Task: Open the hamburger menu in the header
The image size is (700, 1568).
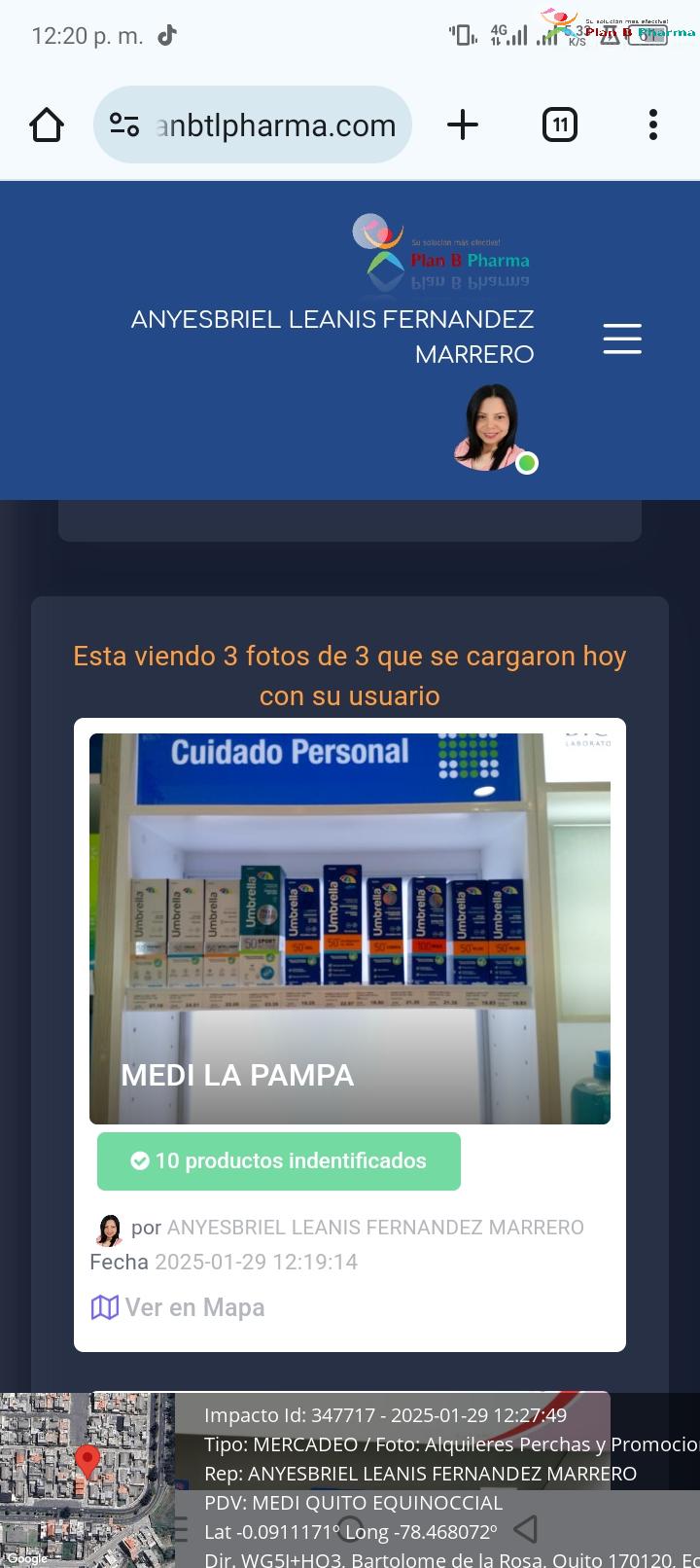Action: pyautogui.click(x=622, y=339)
